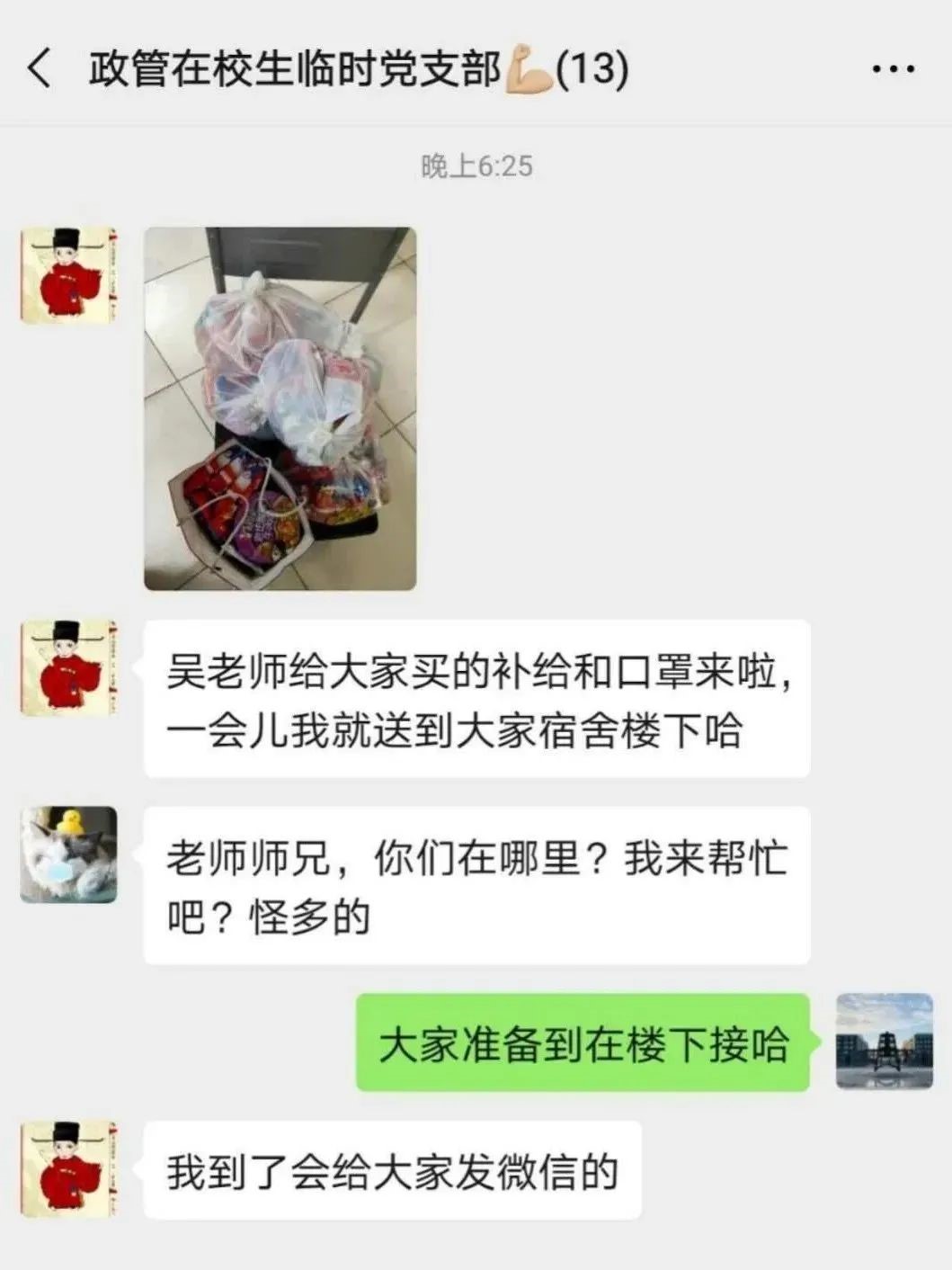The height and width of the screenshot is (1270, 952).
Task: Open your own avatar beside the green message
Action: pos(884,1042)
